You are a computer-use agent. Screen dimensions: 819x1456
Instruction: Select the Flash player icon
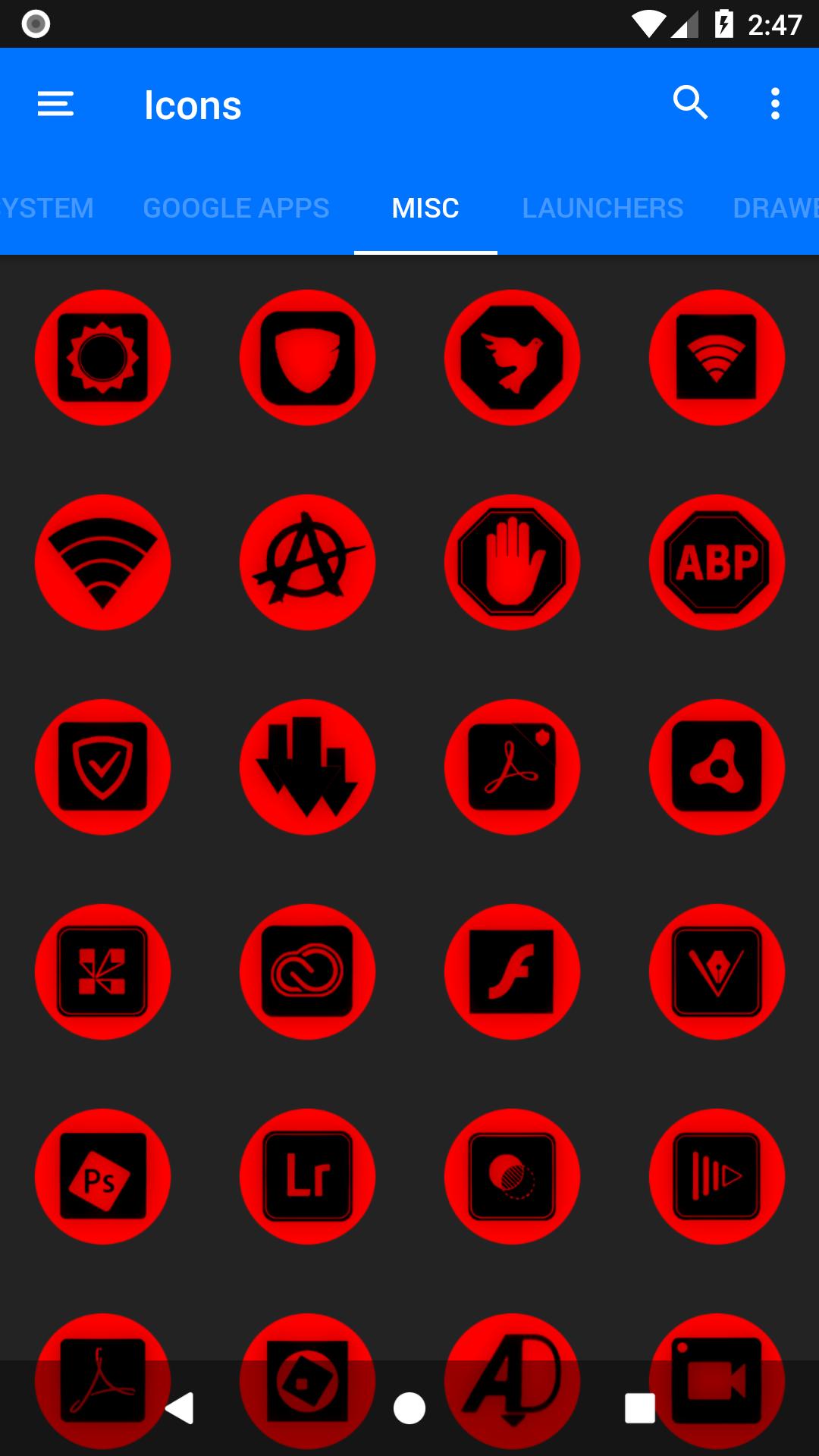[x=512, y=971]
